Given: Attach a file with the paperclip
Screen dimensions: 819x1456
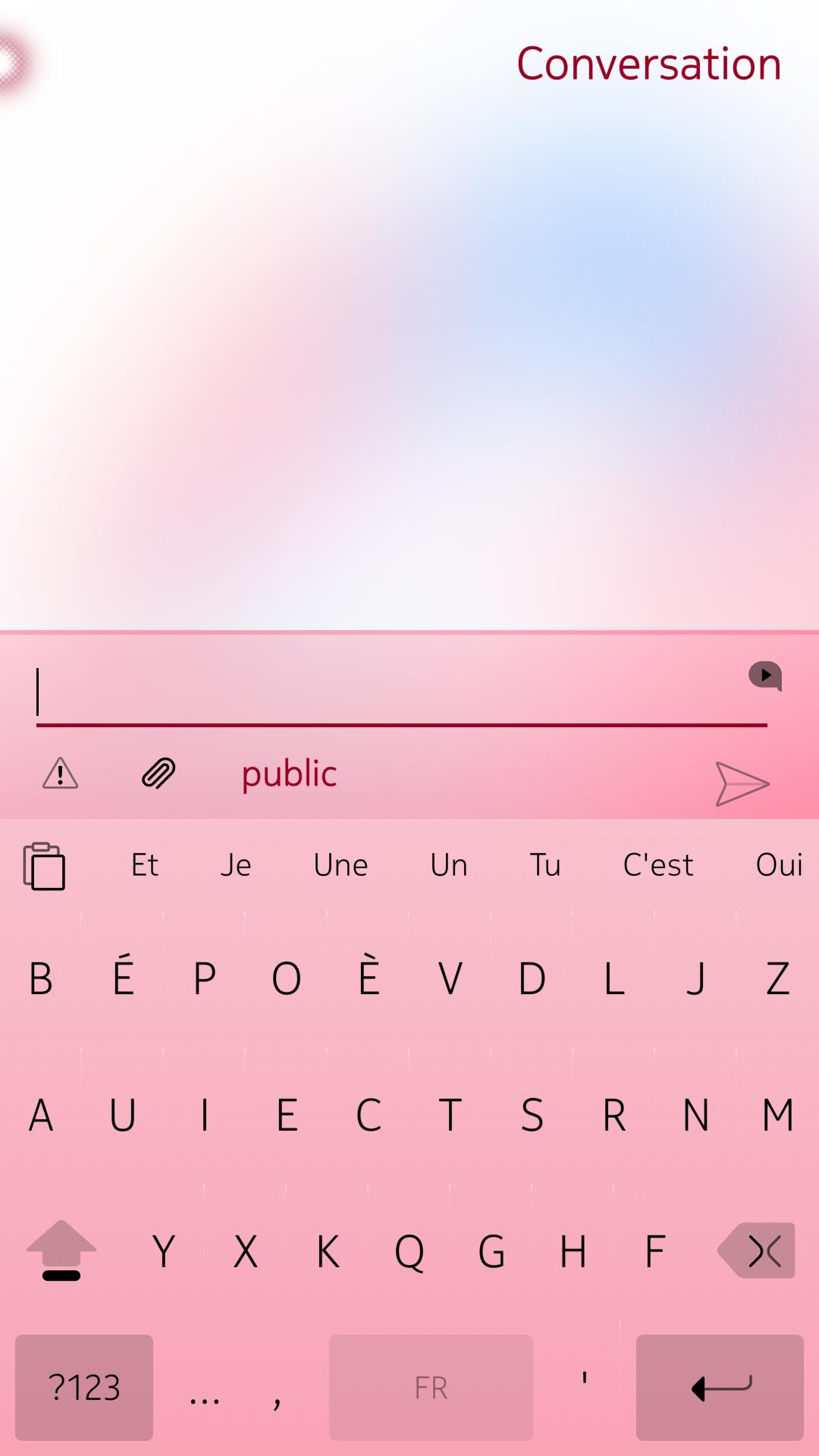Looking at the screenshot, I should [x=158, y=774].
